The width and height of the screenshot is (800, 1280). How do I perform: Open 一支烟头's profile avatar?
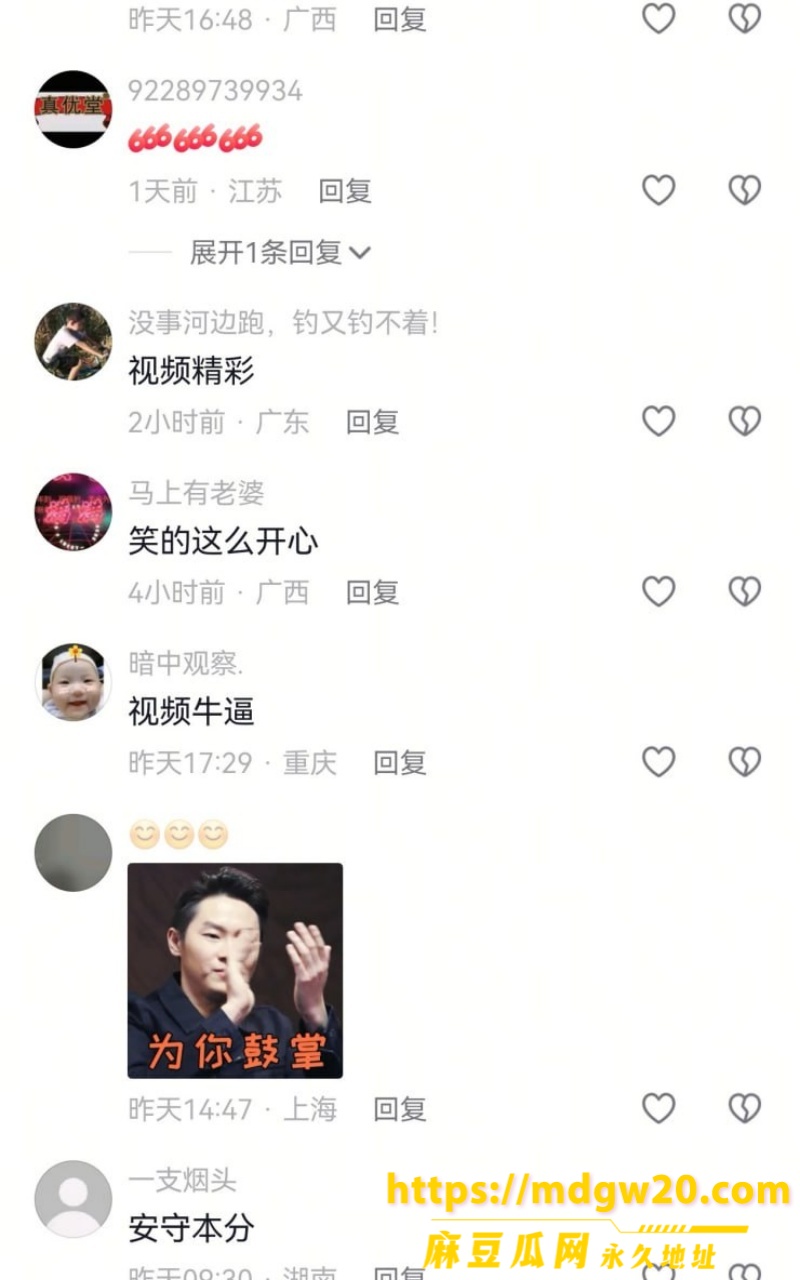click(73, 1199)
